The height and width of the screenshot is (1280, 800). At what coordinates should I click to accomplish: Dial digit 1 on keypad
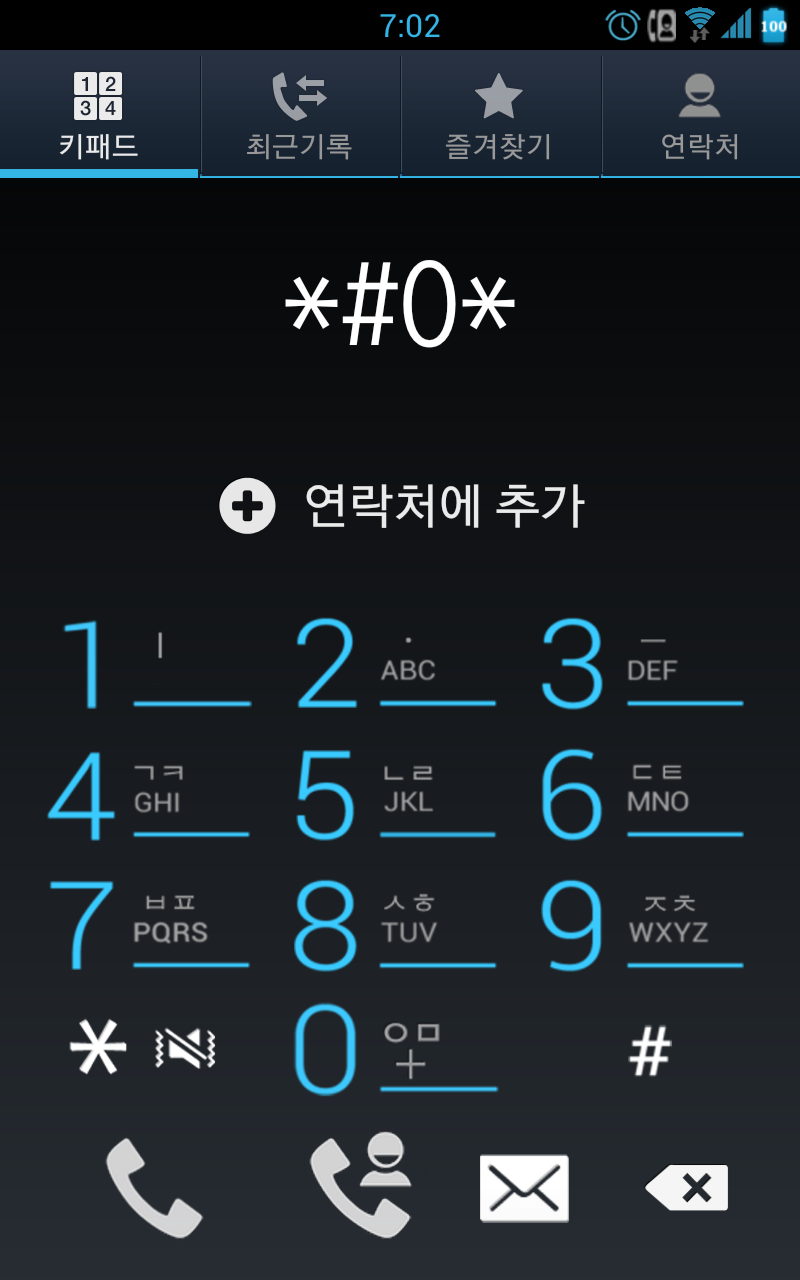coord(150,666)
